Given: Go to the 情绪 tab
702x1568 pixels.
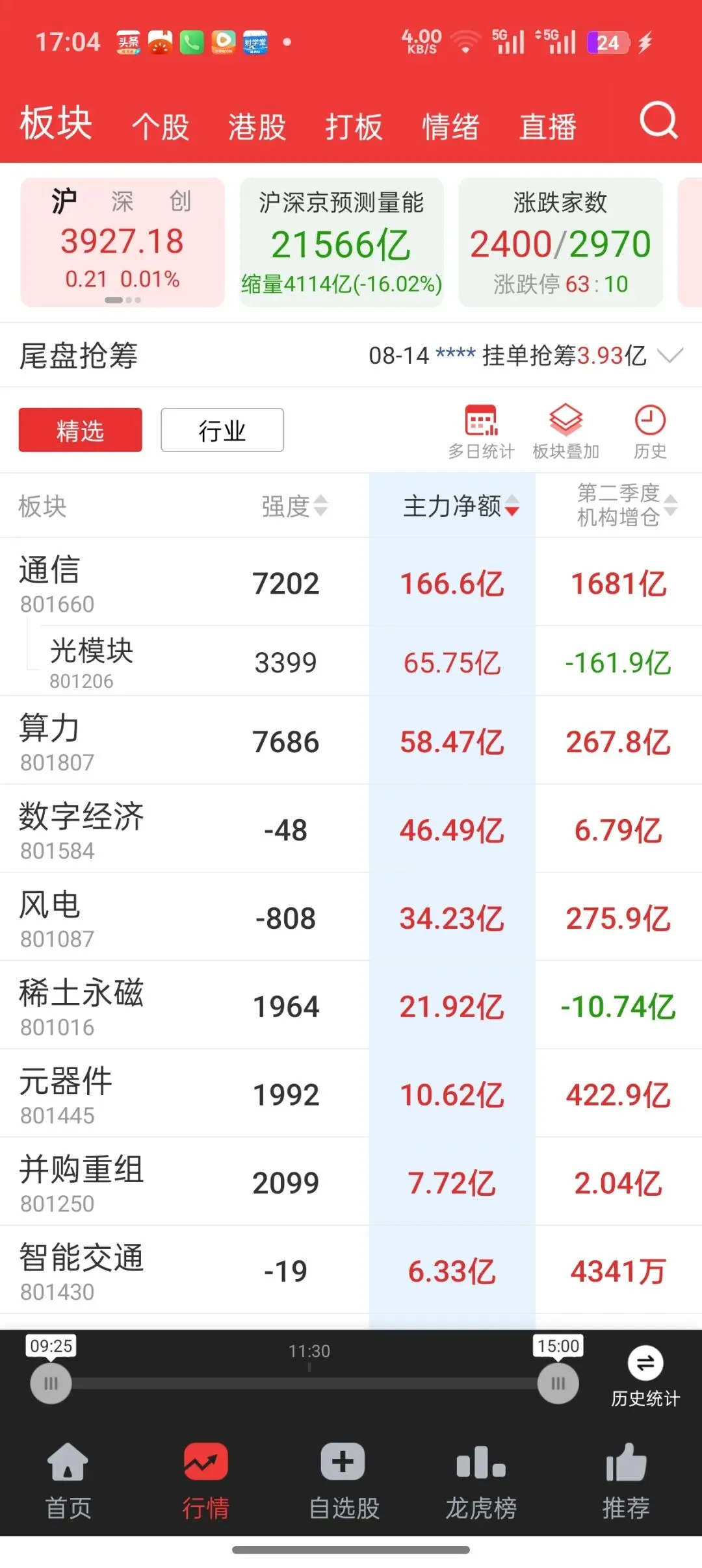Looking at the screenshot, I should [451, 127].
